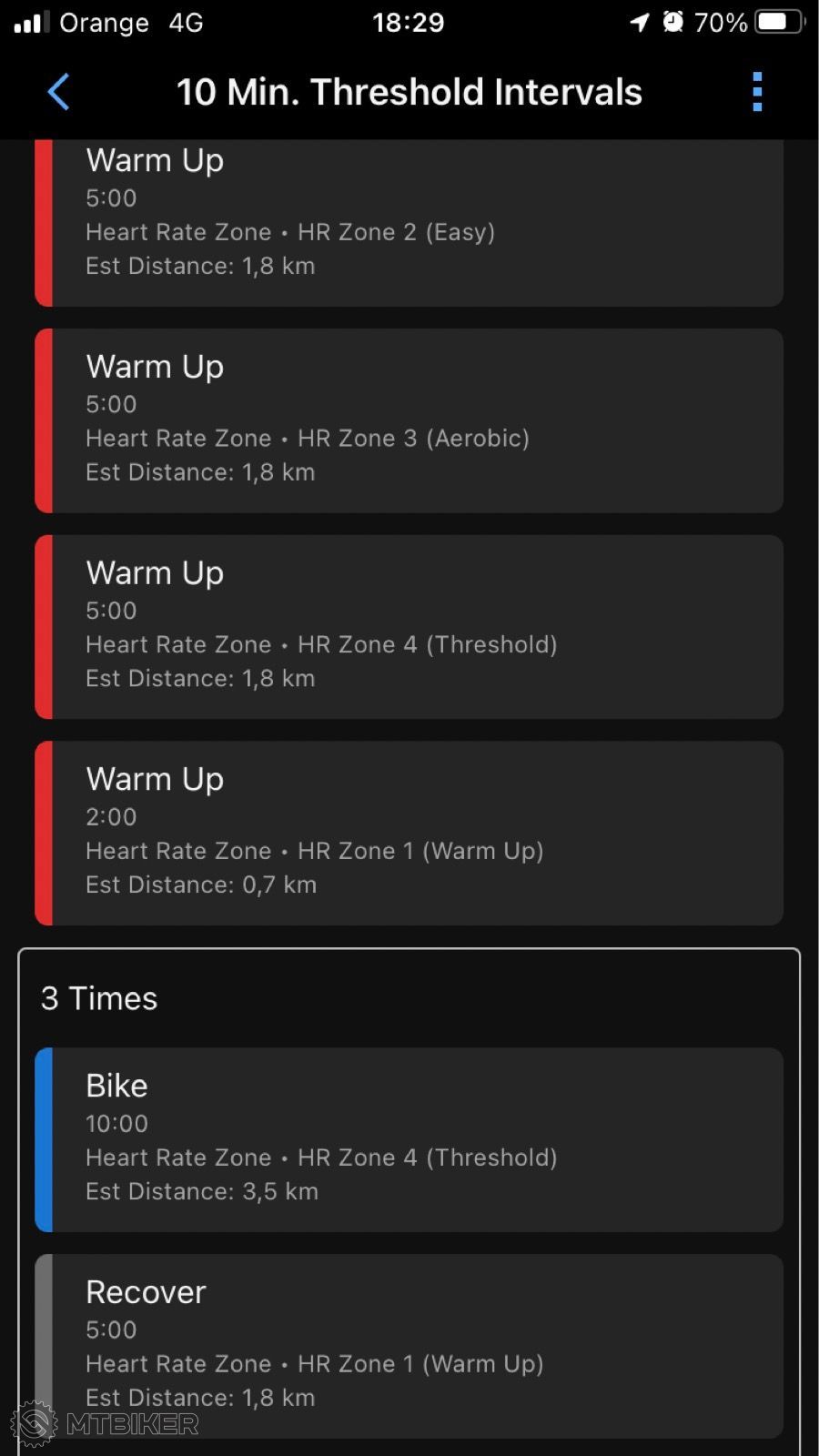
Task: Go back using the top-left arrow
Action: [x=58, y=92]
